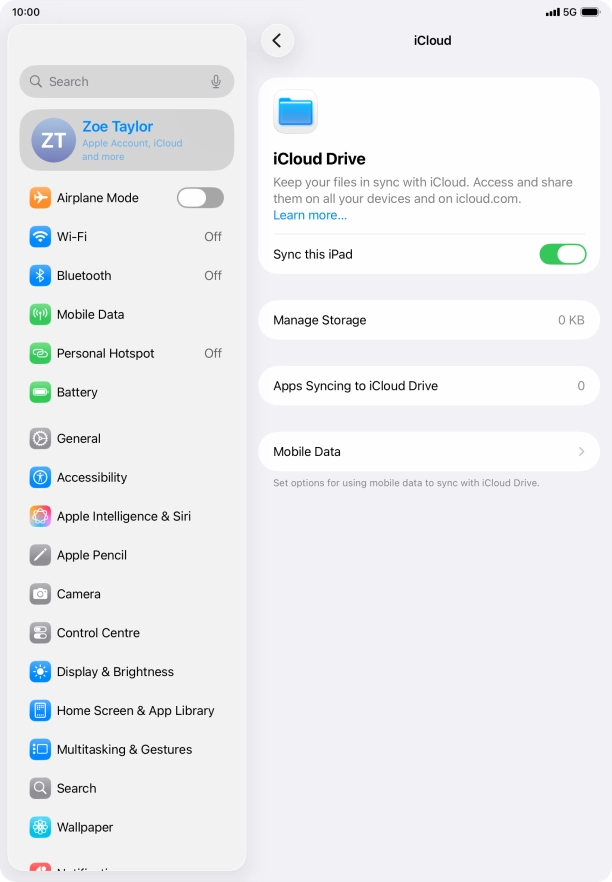This screenshot has width=612, height=882.
Task: Open Apps Syncing to iCloud Drive
Action: (x=428, y=386)
